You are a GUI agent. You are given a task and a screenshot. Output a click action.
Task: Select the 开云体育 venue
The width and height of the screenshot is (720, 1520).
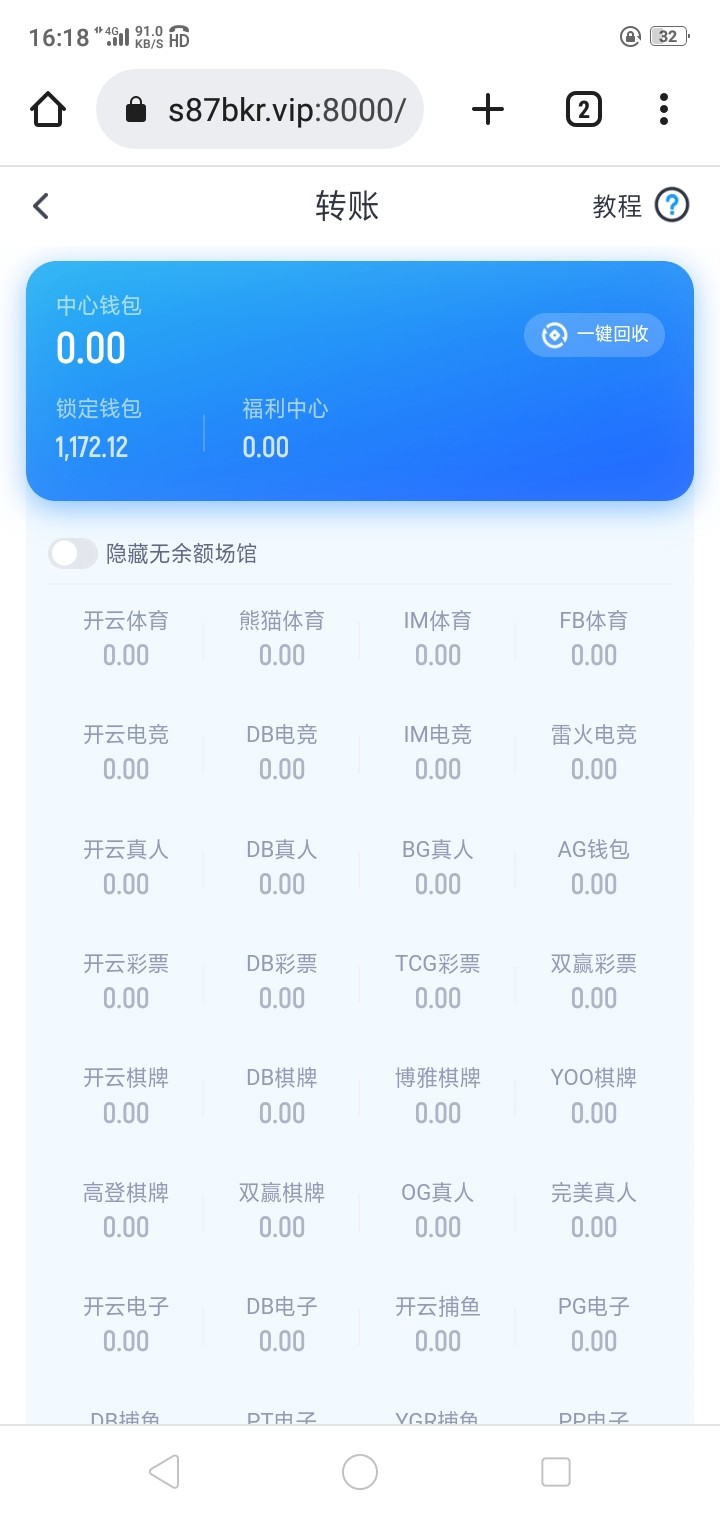tap(126, 638)
